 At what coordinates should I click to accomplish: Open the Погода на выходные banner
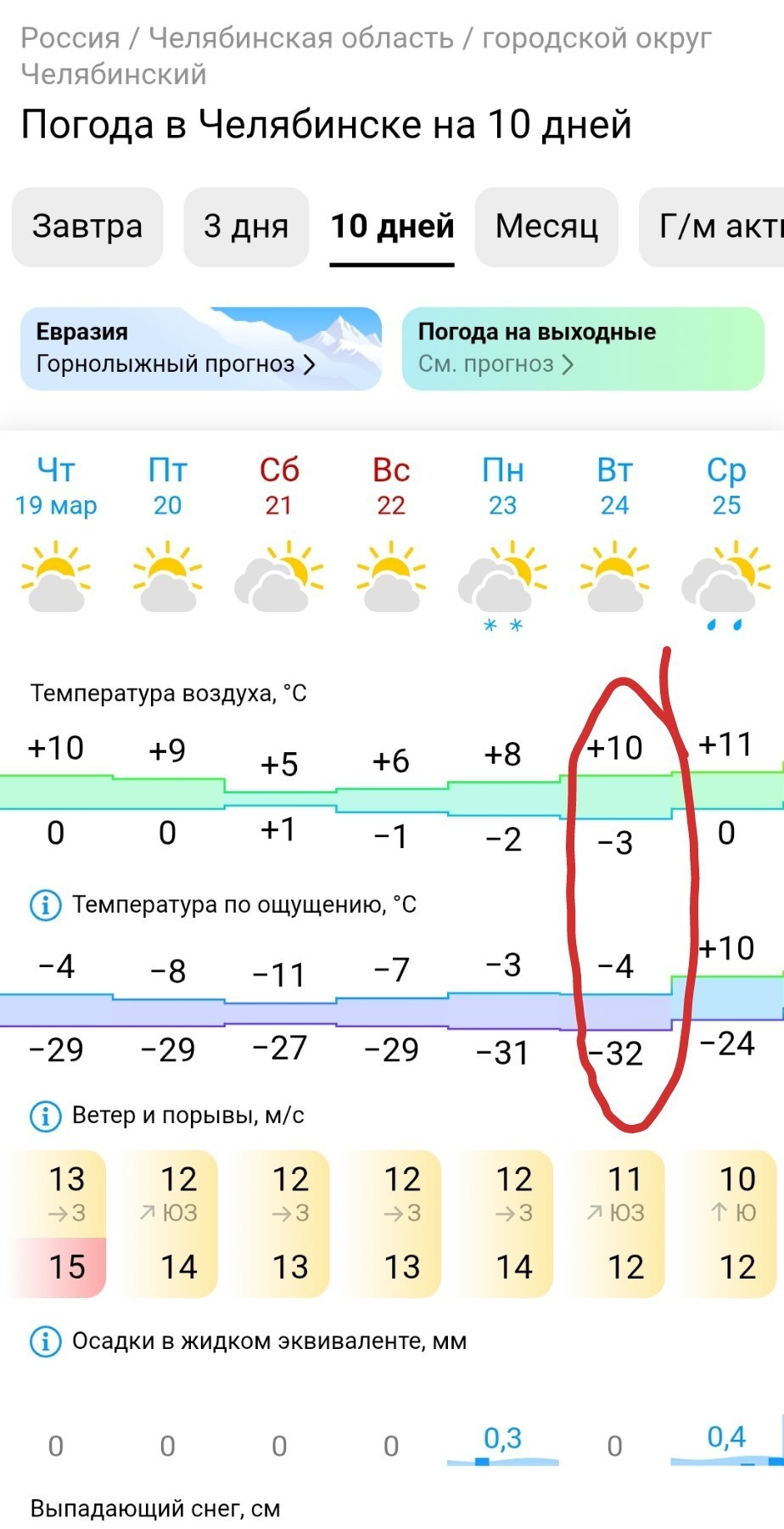[x=583, y=348]
